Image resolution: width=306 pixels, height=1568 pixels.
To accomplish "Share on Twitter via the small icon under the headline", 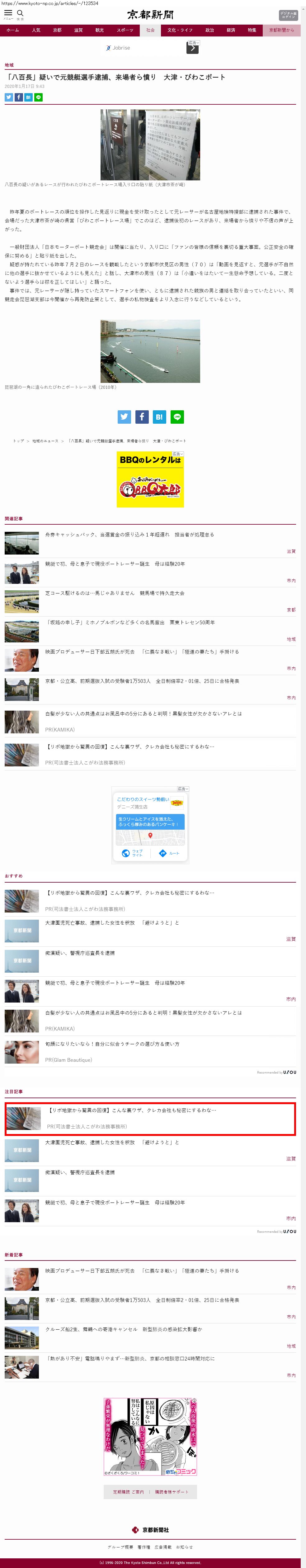I will [8, 97].
